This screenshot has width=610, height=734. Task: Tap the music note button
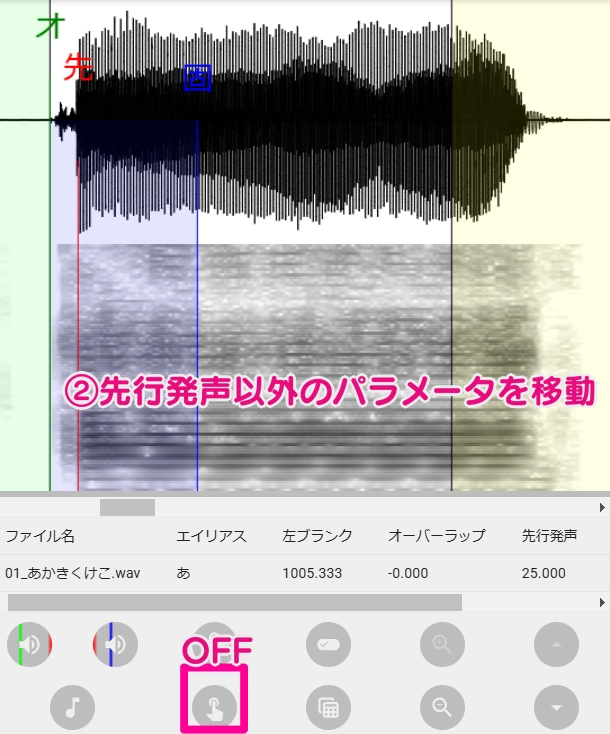pyautogui.click(x=72, y=708)
